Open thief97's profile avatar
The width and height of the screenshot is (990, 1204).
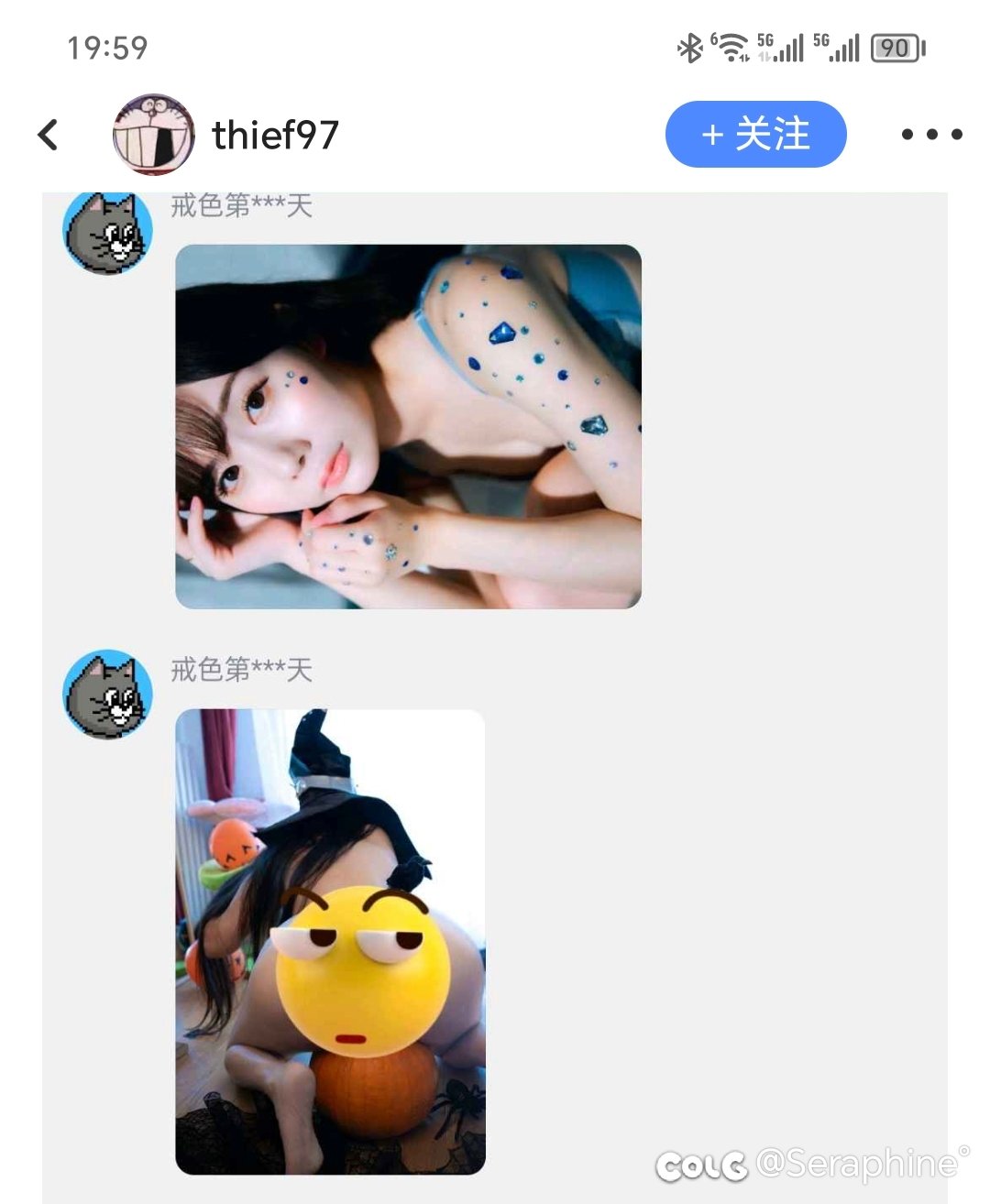pos(153,135)
